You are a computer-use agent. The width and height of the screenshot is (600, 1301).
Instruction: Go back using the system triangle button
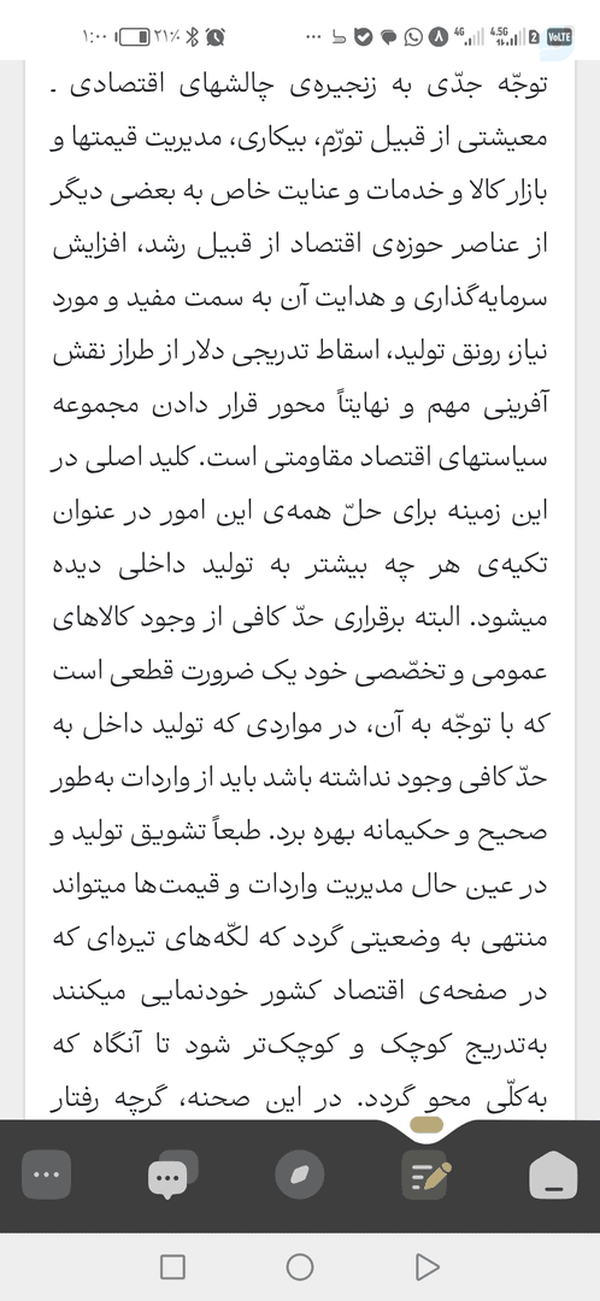(x=427, y=1267)
